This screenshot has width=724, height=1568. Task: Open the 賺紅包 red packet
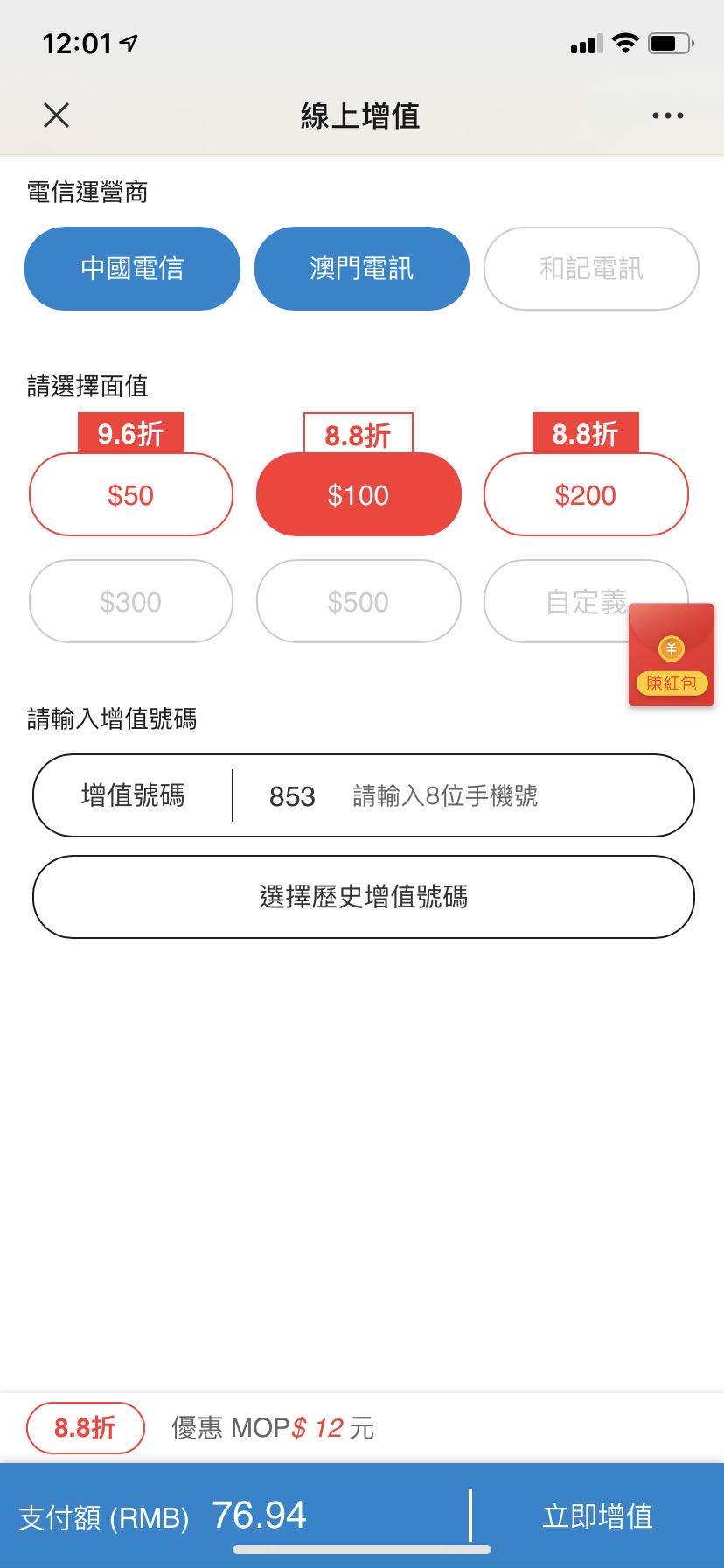point(672,655)
